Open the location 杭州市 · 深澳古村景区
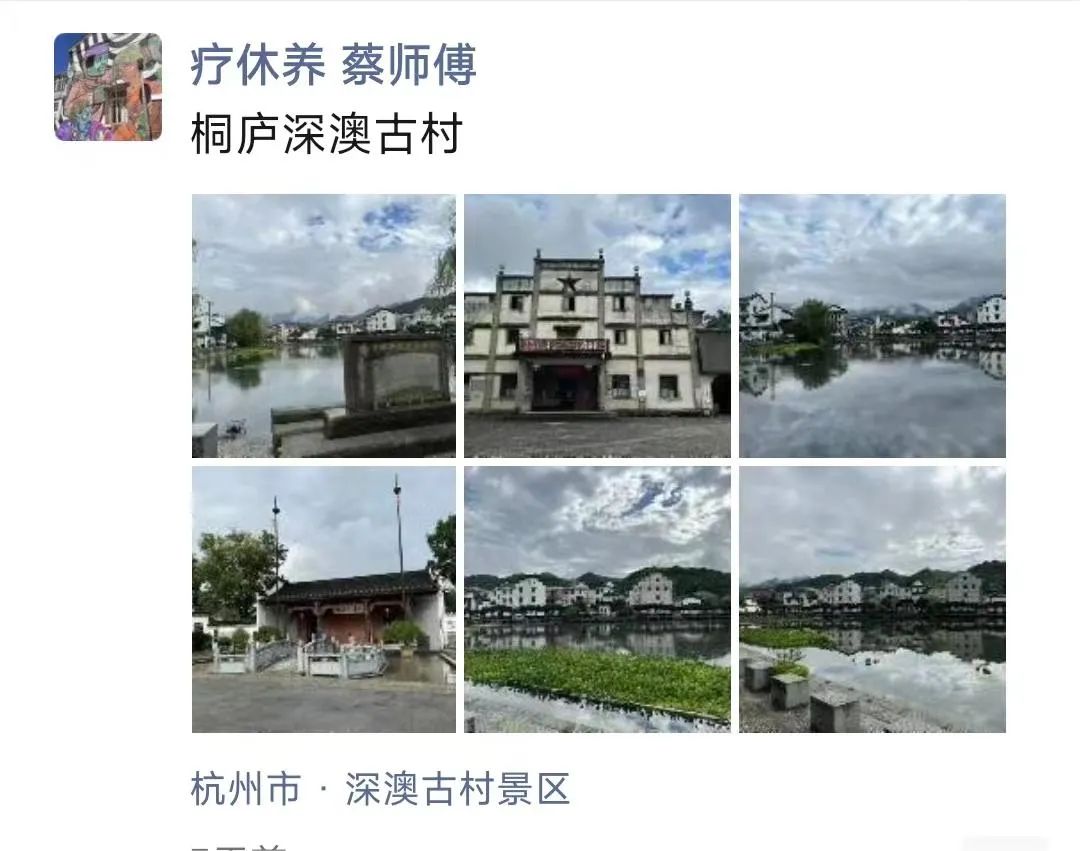This screenshot has height=851, width=1080. click(380, 790)
